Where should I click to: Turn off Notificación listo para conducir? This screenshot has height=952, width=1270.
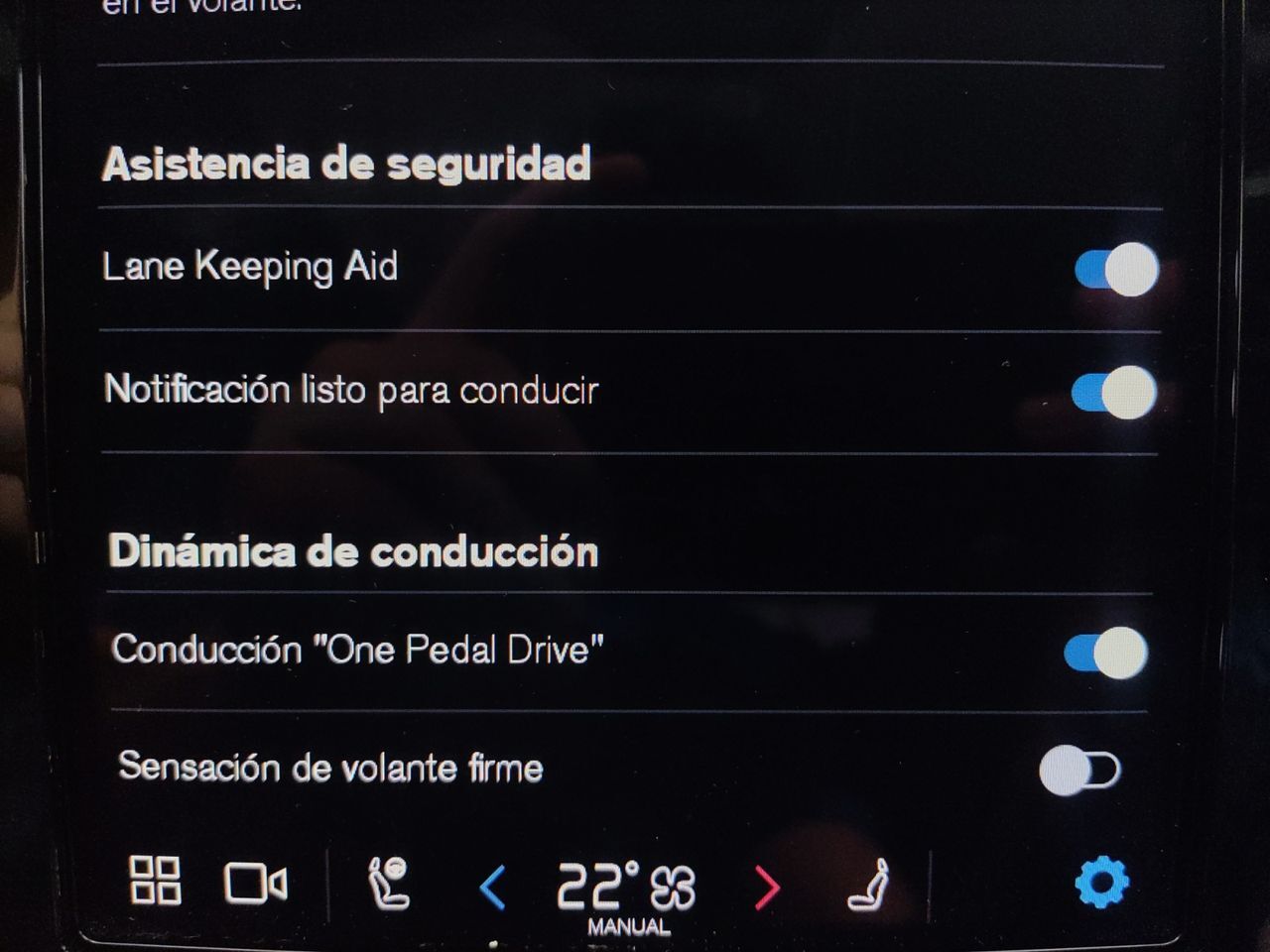click(1113, 393)
